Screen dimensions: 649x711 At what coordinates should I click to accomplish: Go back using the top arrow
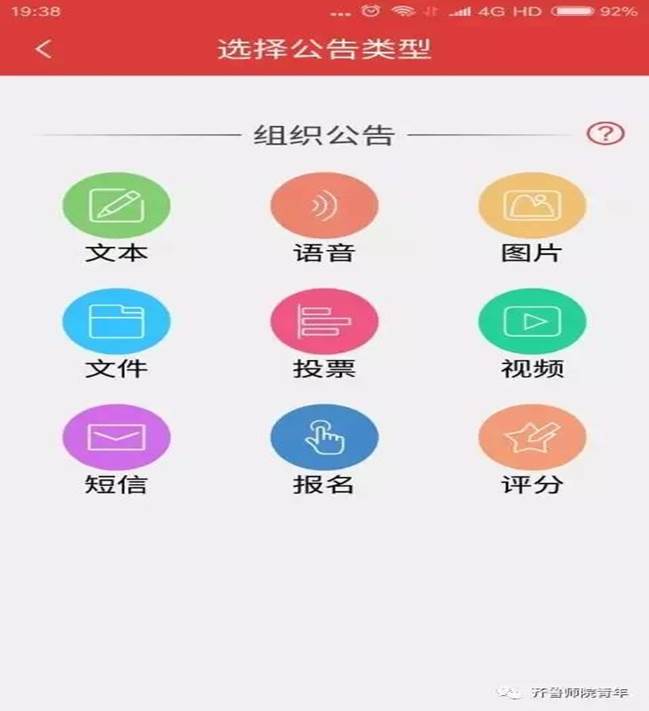[x=44, y=49]
